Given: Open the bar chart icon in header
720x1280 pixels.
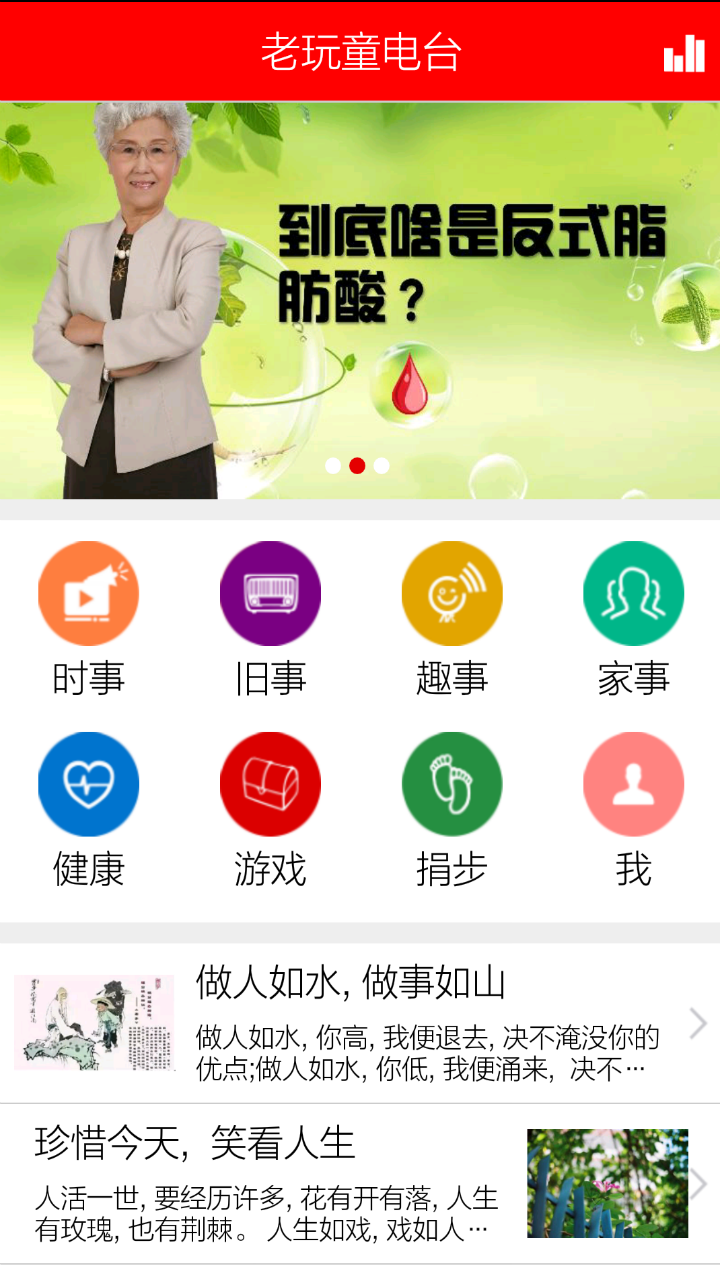Looking at the screenshot, I should coord(684,52).
